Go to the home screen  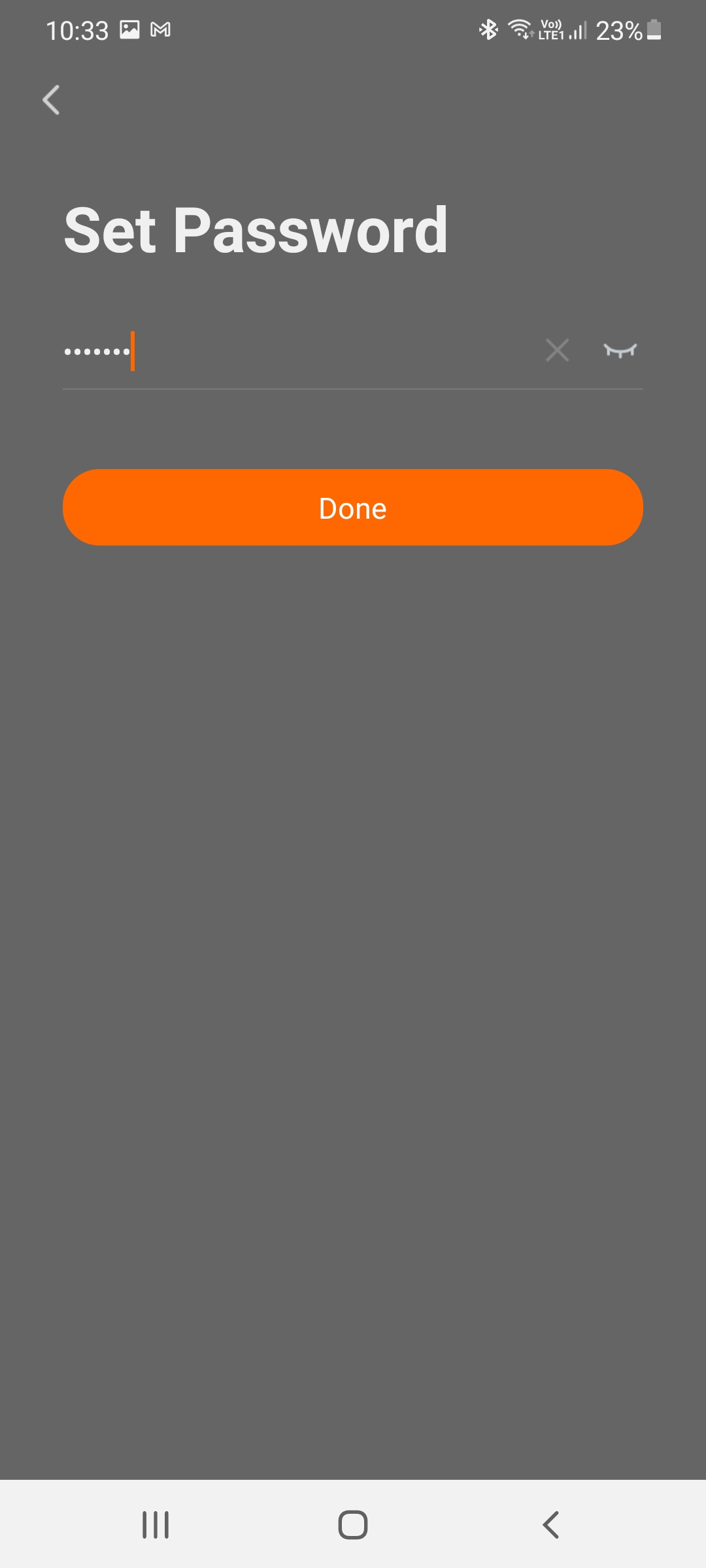353,1525
